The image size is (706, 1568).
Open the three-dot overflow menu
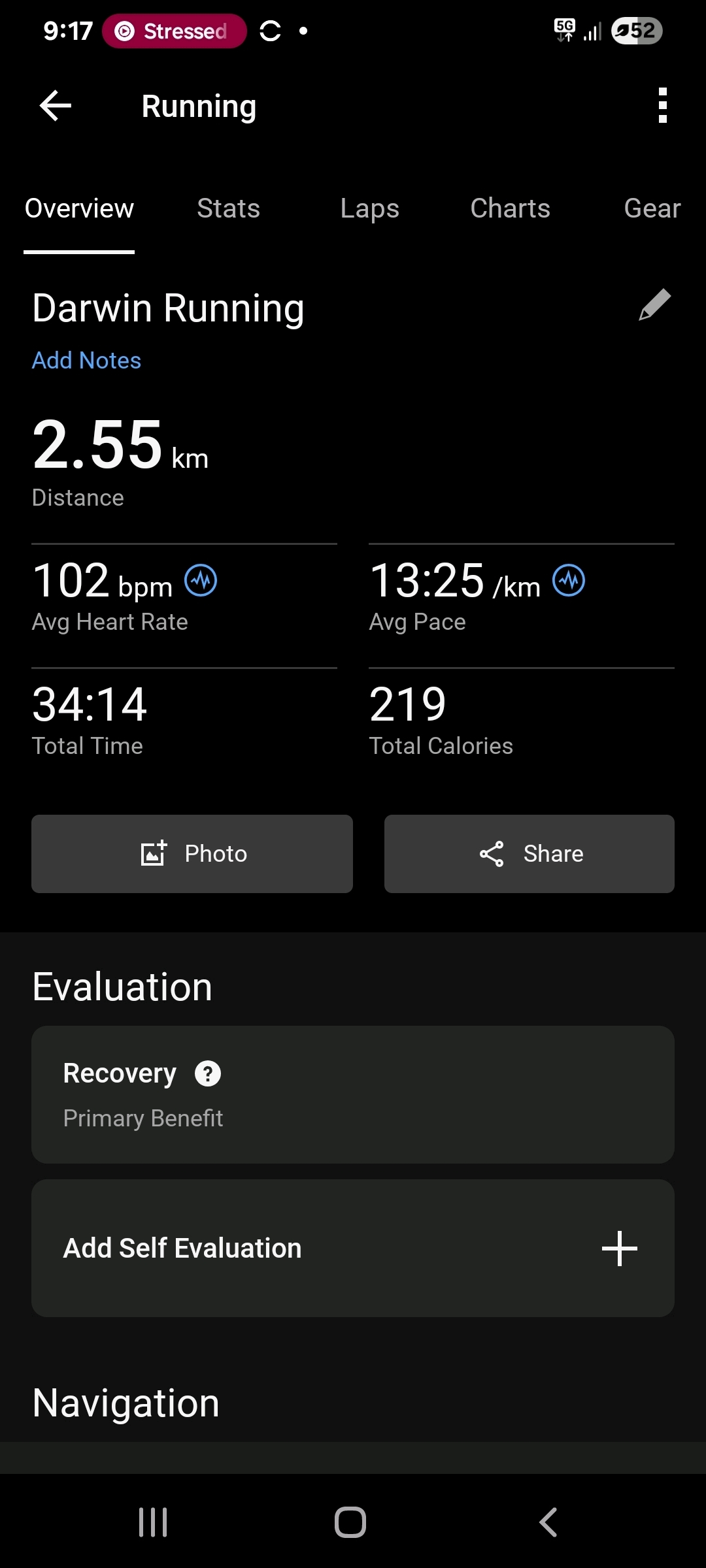[x=662, y=106]
